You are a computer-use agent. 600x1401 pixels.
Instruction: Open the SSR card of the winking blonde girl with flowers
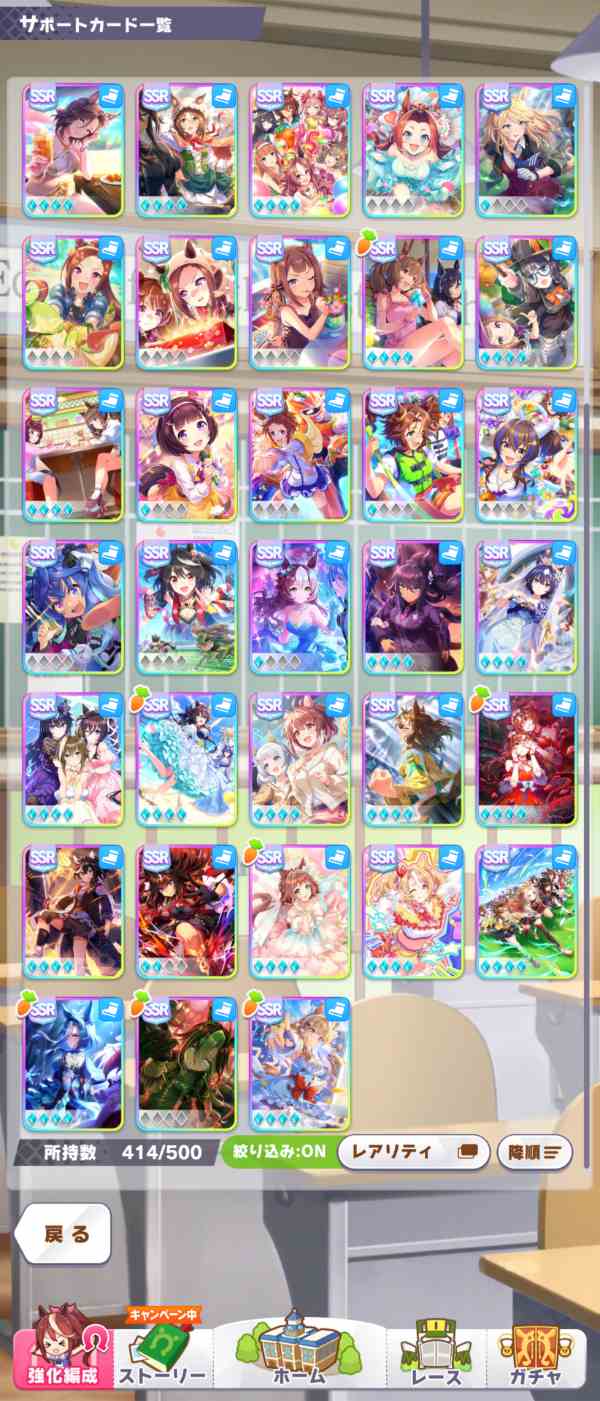tap(413, 910)
